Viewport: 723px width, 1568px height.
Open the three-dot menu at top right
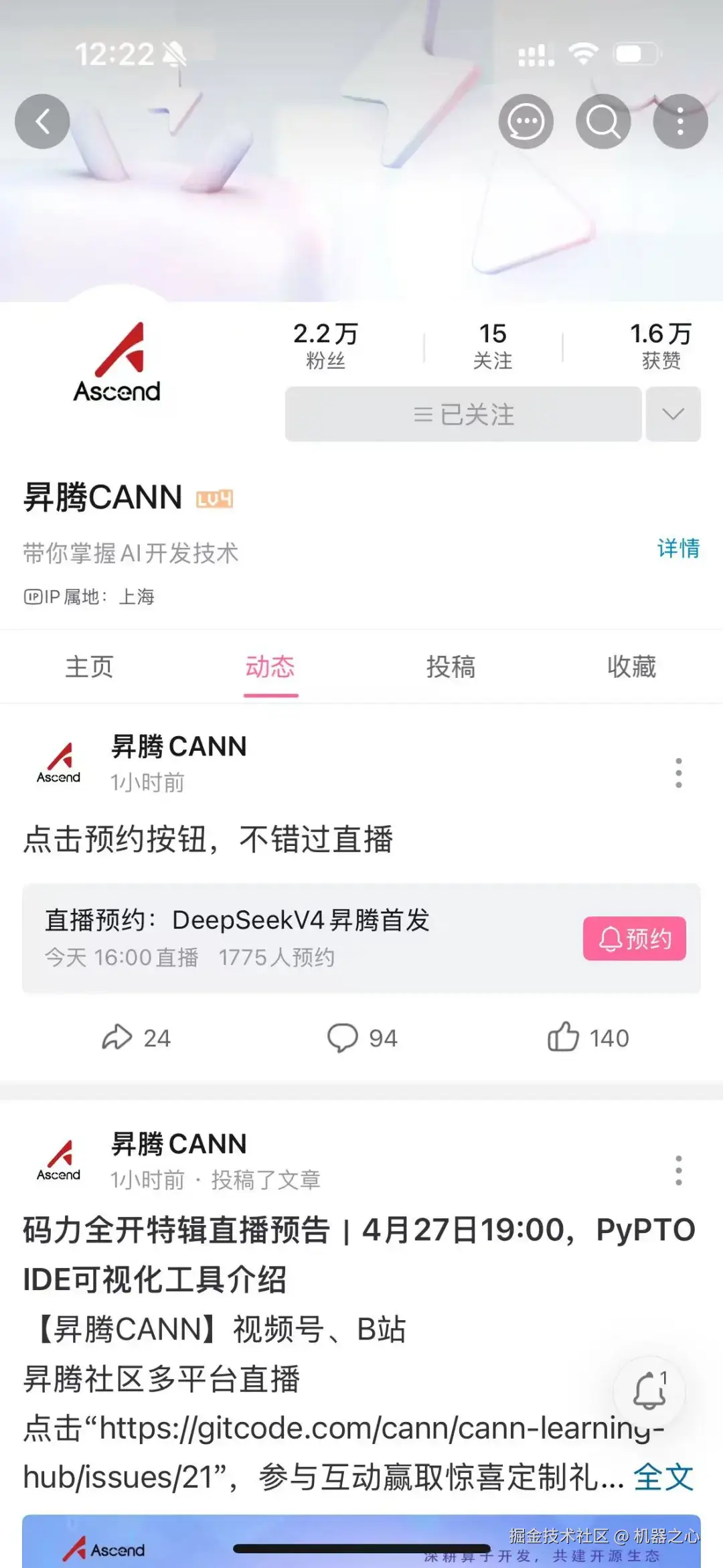click(x=679, y=121)
